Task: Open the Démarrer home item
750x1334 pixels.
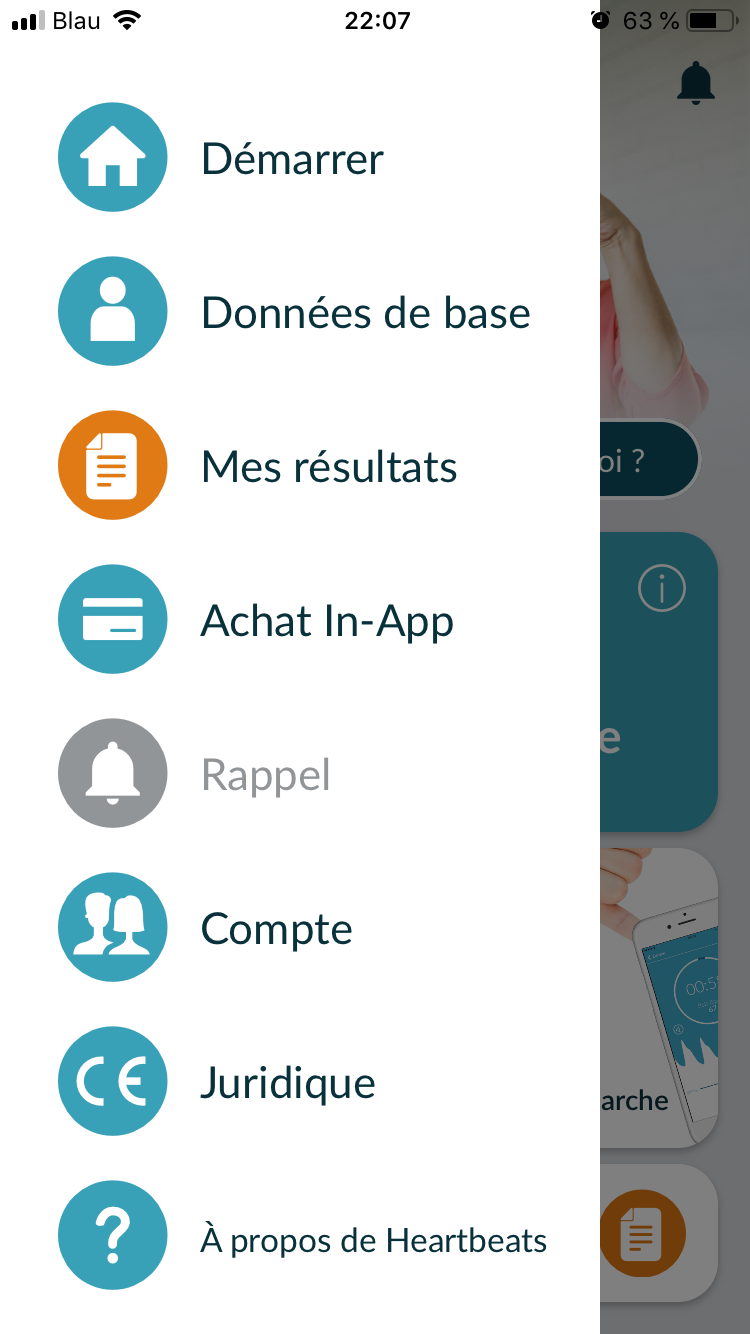Action: tap(291, 159)
